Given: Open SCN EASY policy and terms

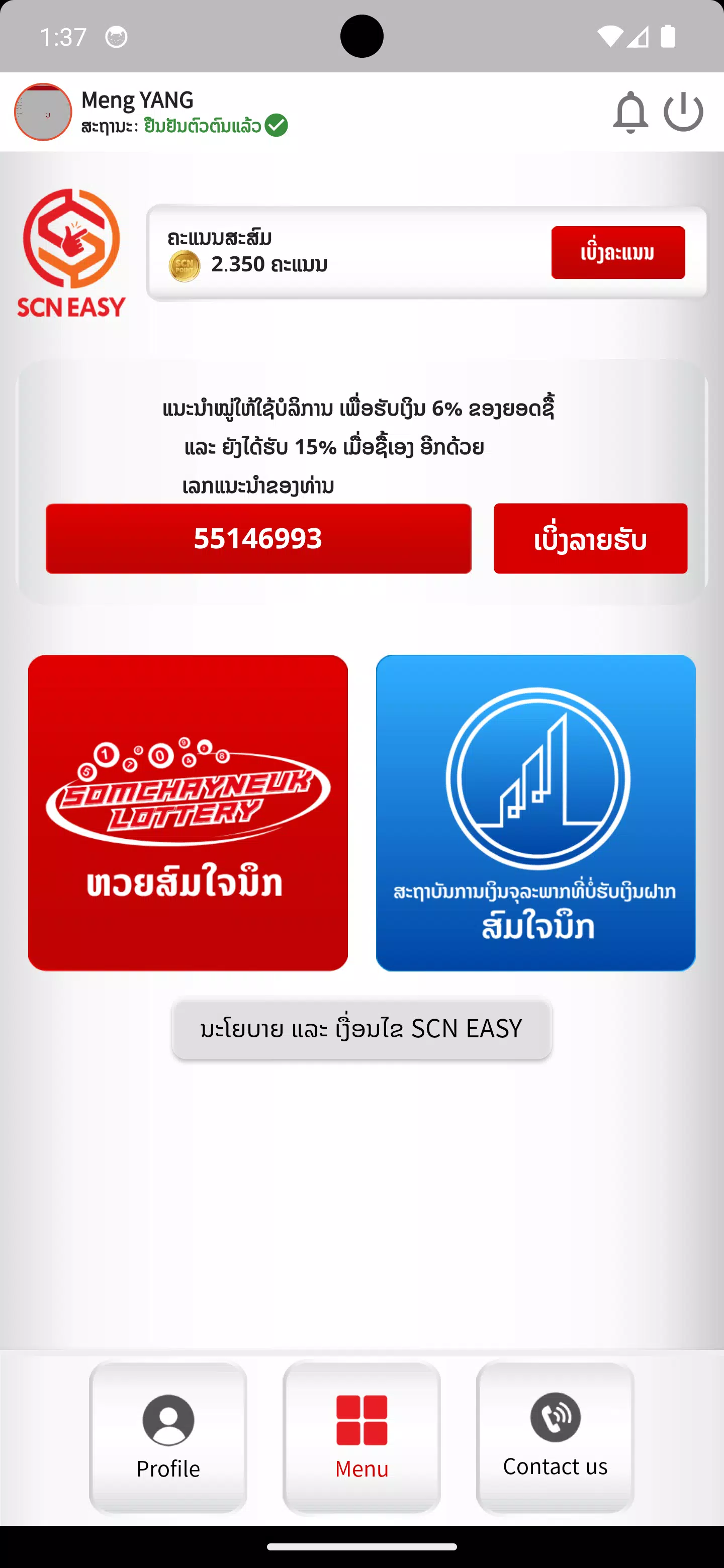Looking at the screenshot, I should (x=361, y=1029).
